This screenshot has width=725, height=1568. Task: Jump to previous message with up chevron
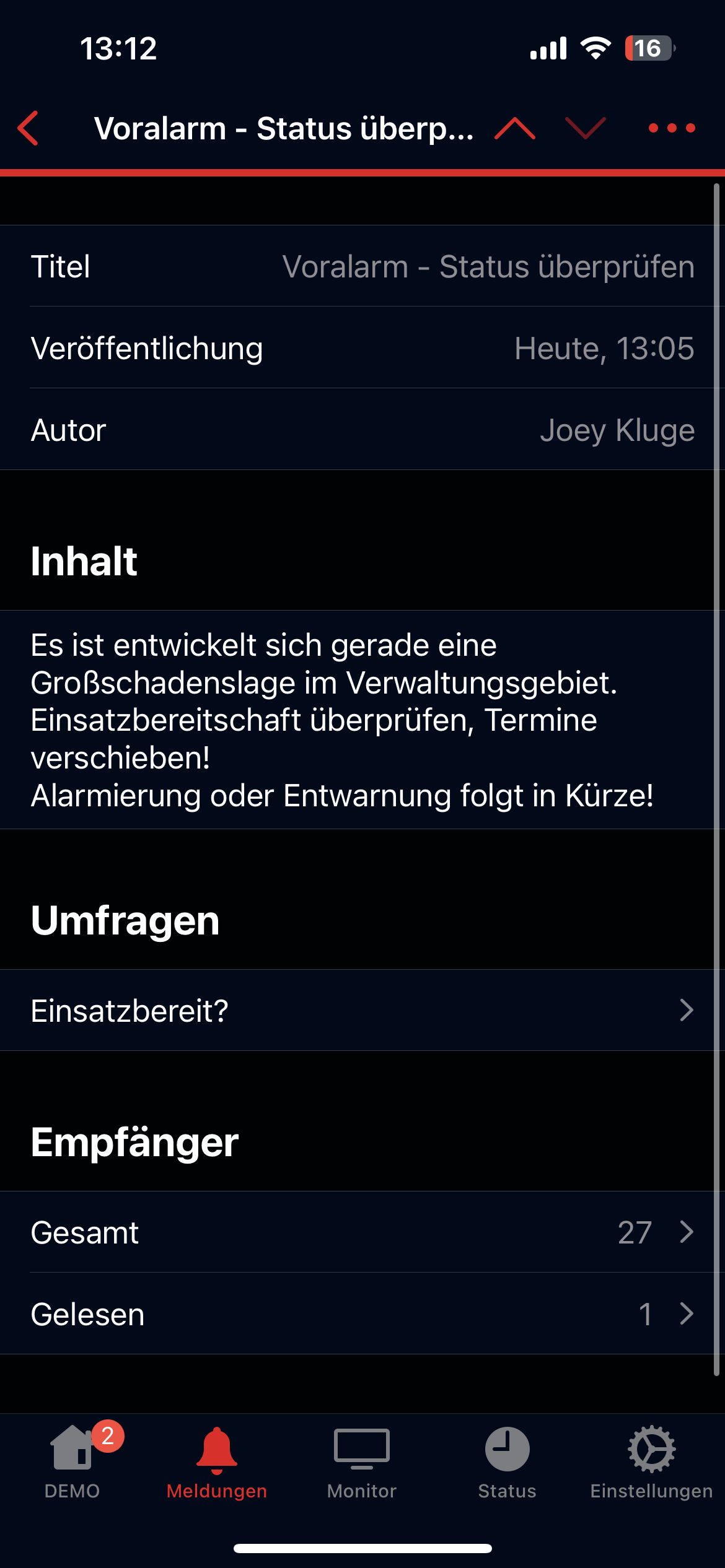click(515, 128)
